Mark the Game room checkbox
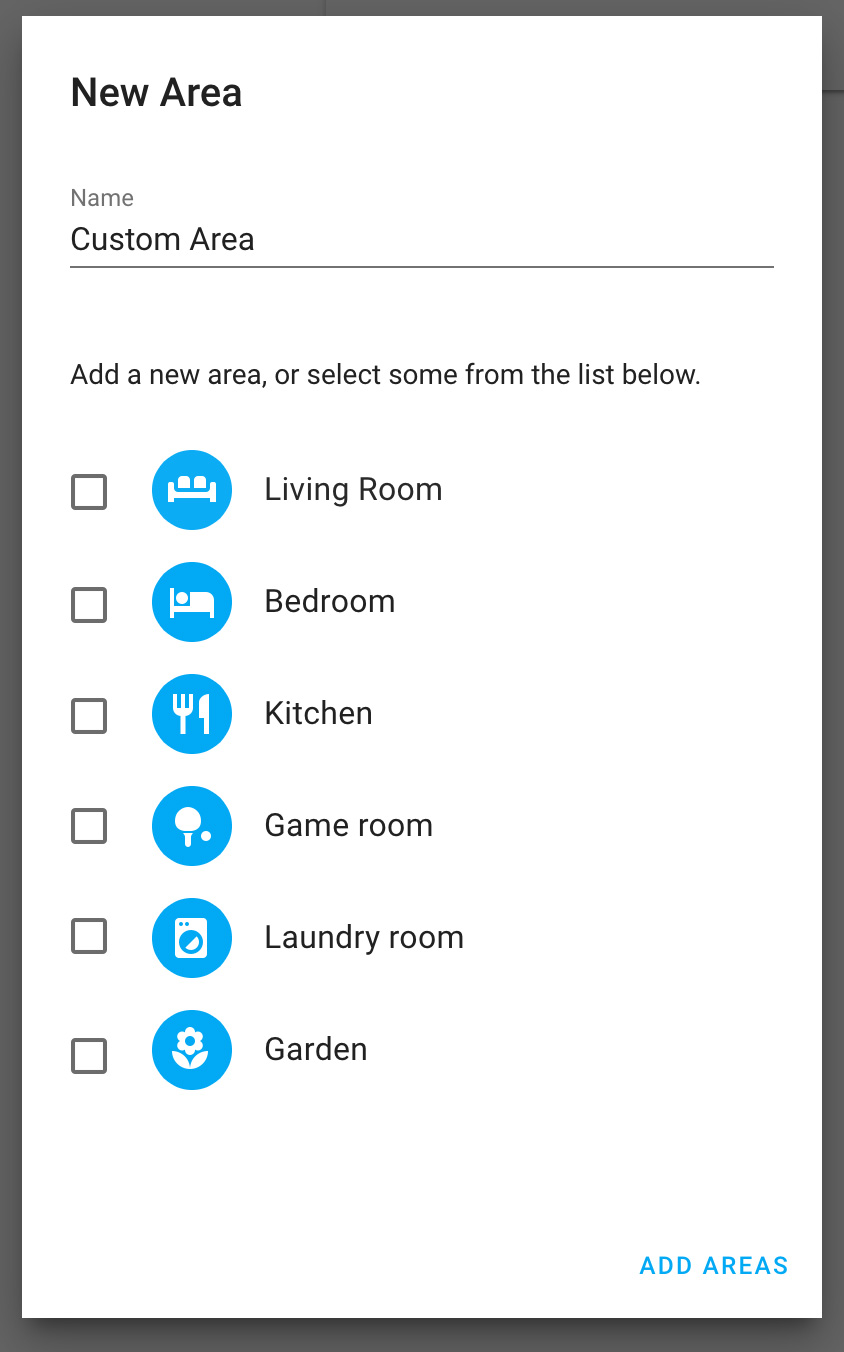The image size is (844, 1352). point(89,827)
